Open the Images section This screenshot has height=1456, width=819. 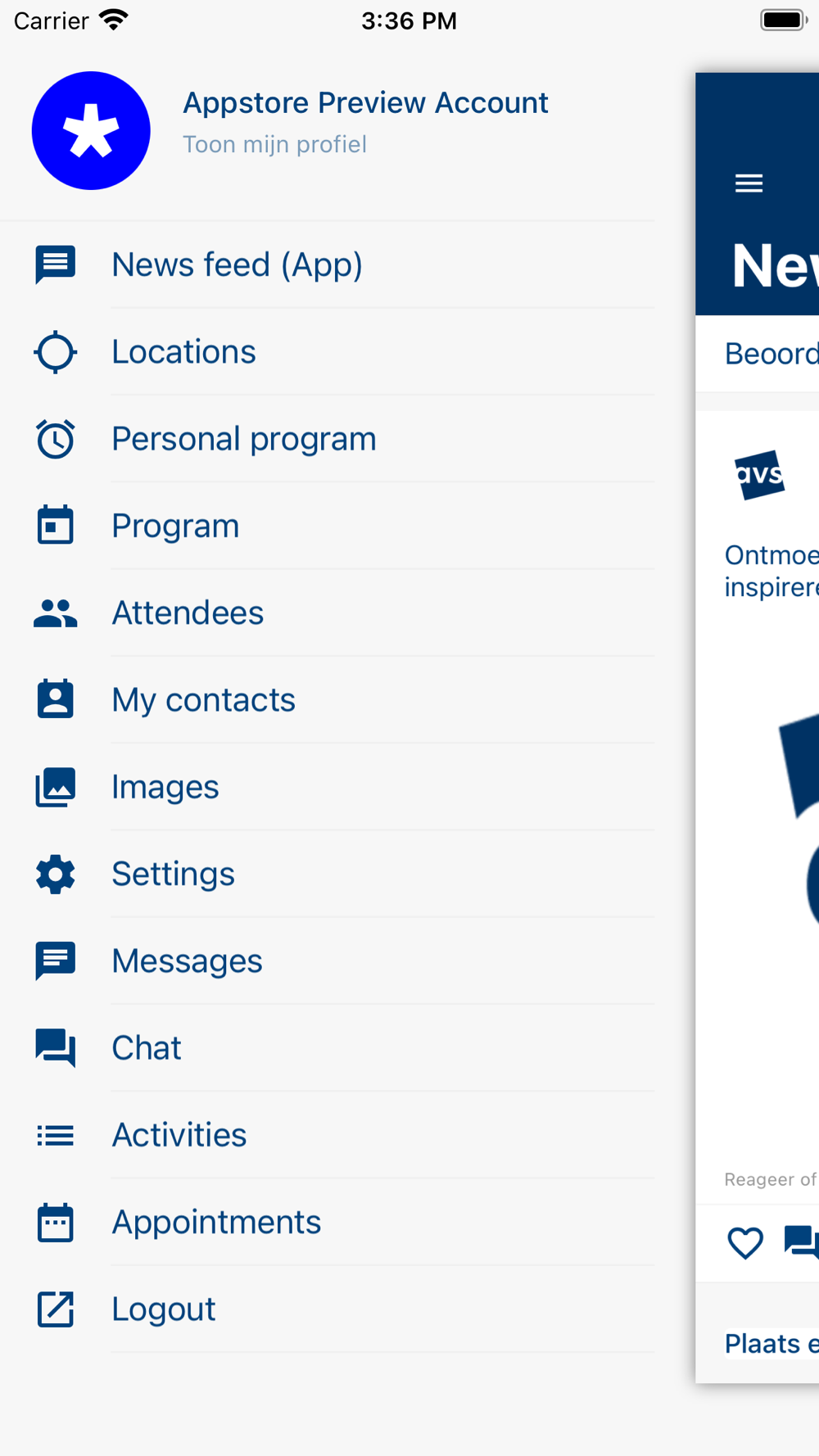[328, 787]
